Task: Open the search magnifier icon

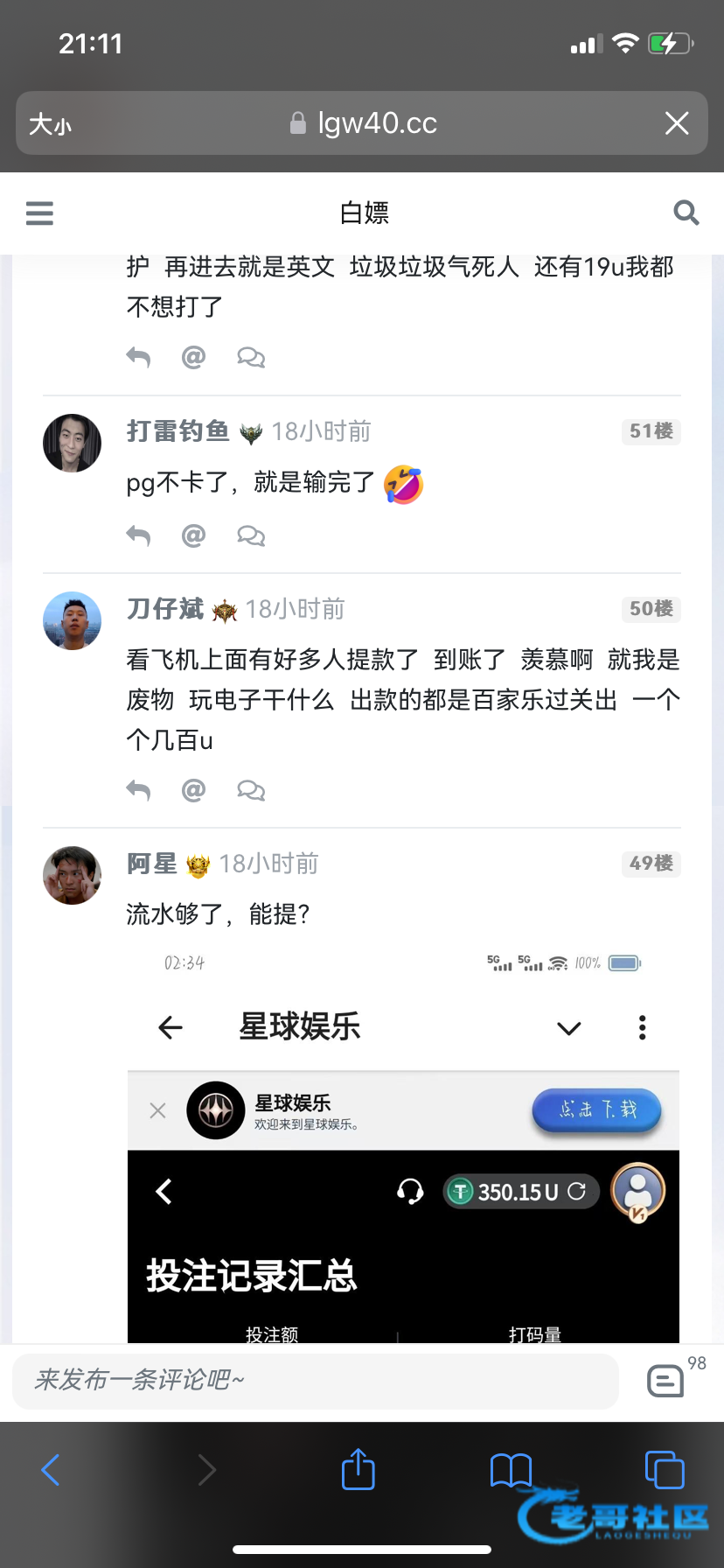Action: pyautogui.click(x=686, y=213)
